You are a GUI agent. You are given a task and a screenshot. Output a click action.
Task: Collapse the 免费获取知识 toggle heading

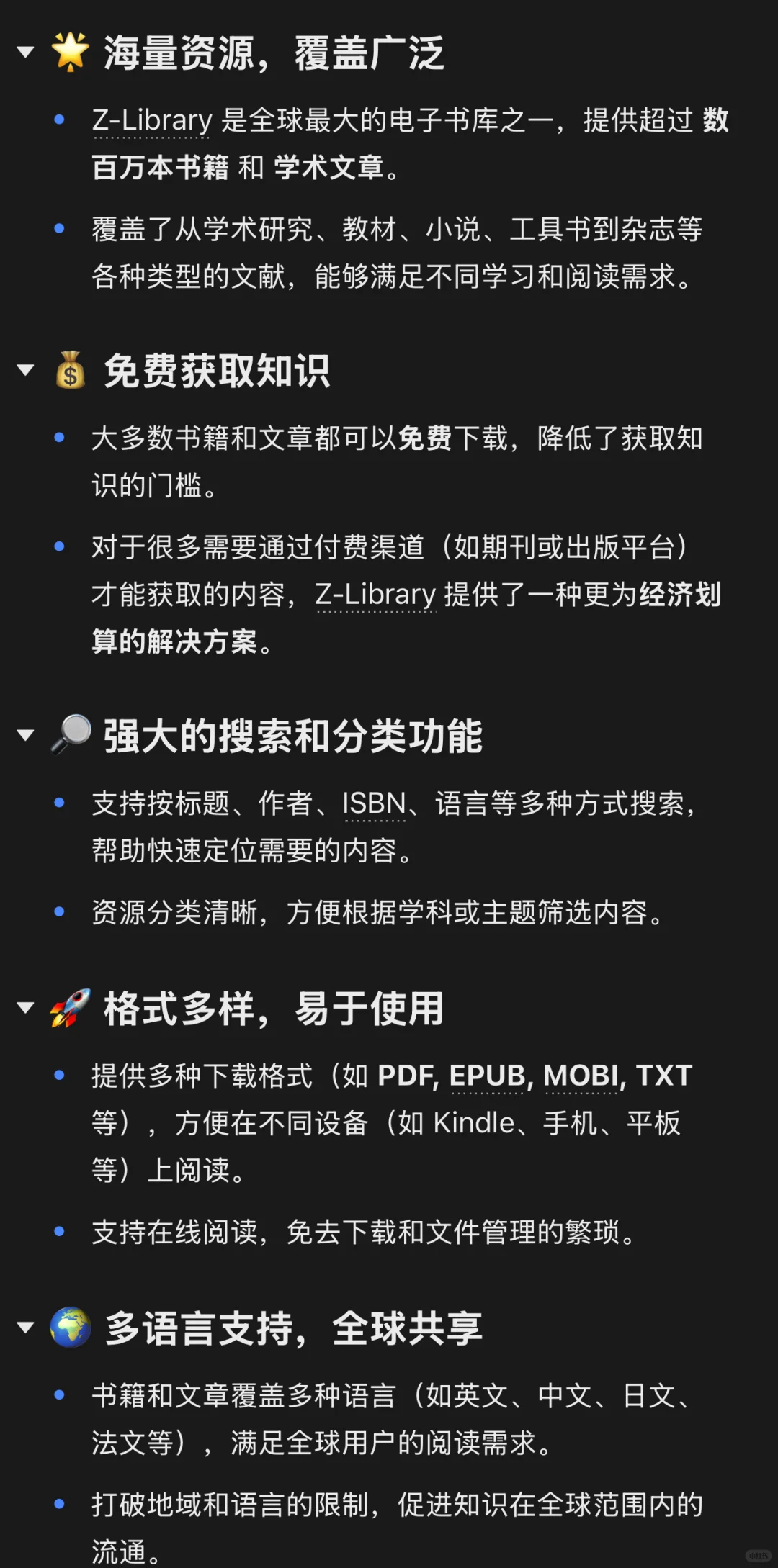click(26, 370)
